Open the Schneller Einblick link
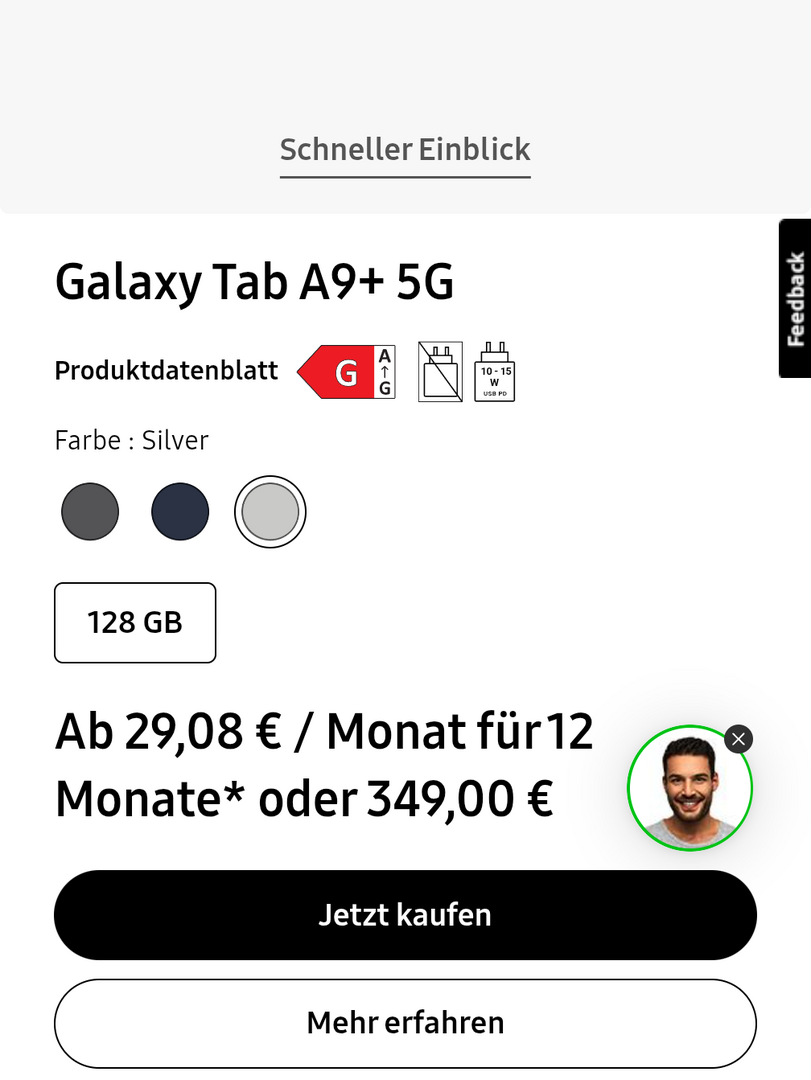811x1080 pixels. coord(405,150)
